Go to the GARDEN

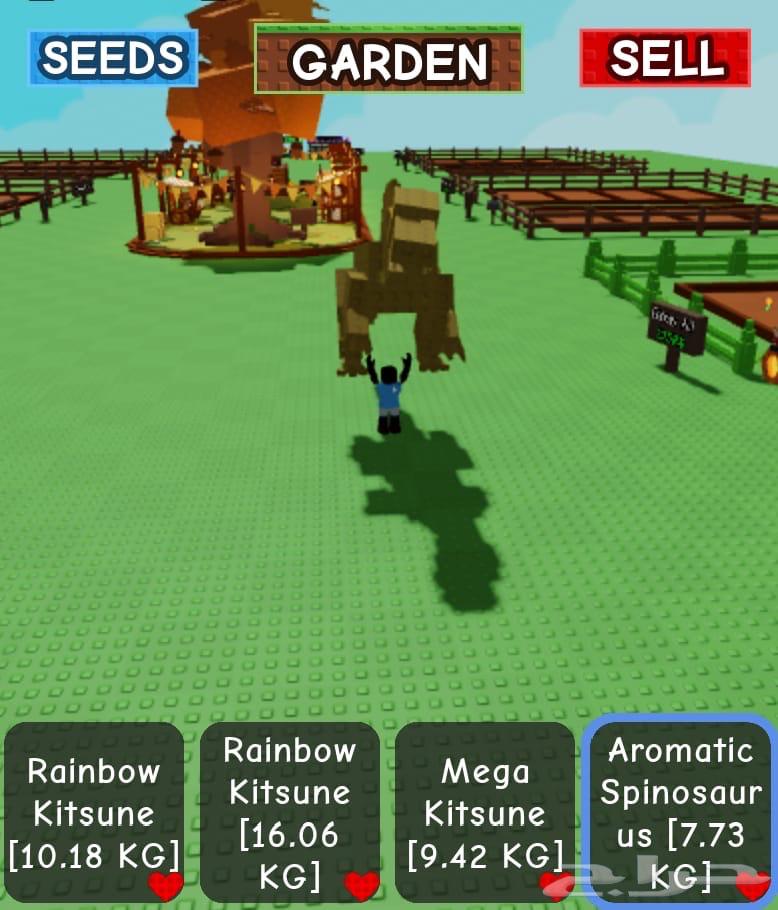pos(389,60)
